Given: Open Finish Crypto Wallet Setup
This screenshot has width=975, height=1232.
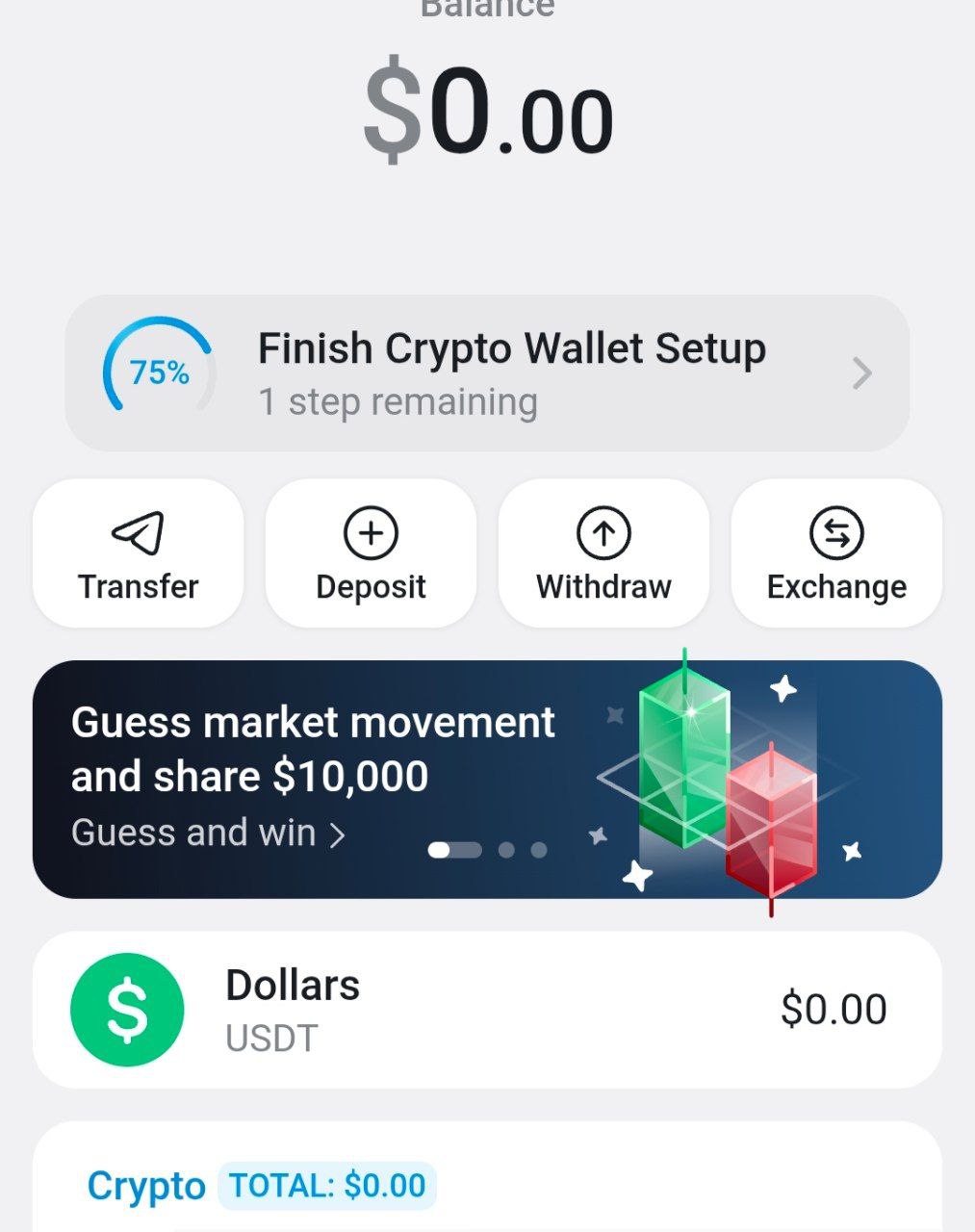Looking at the screenshot, I should [x=487, y=373].
